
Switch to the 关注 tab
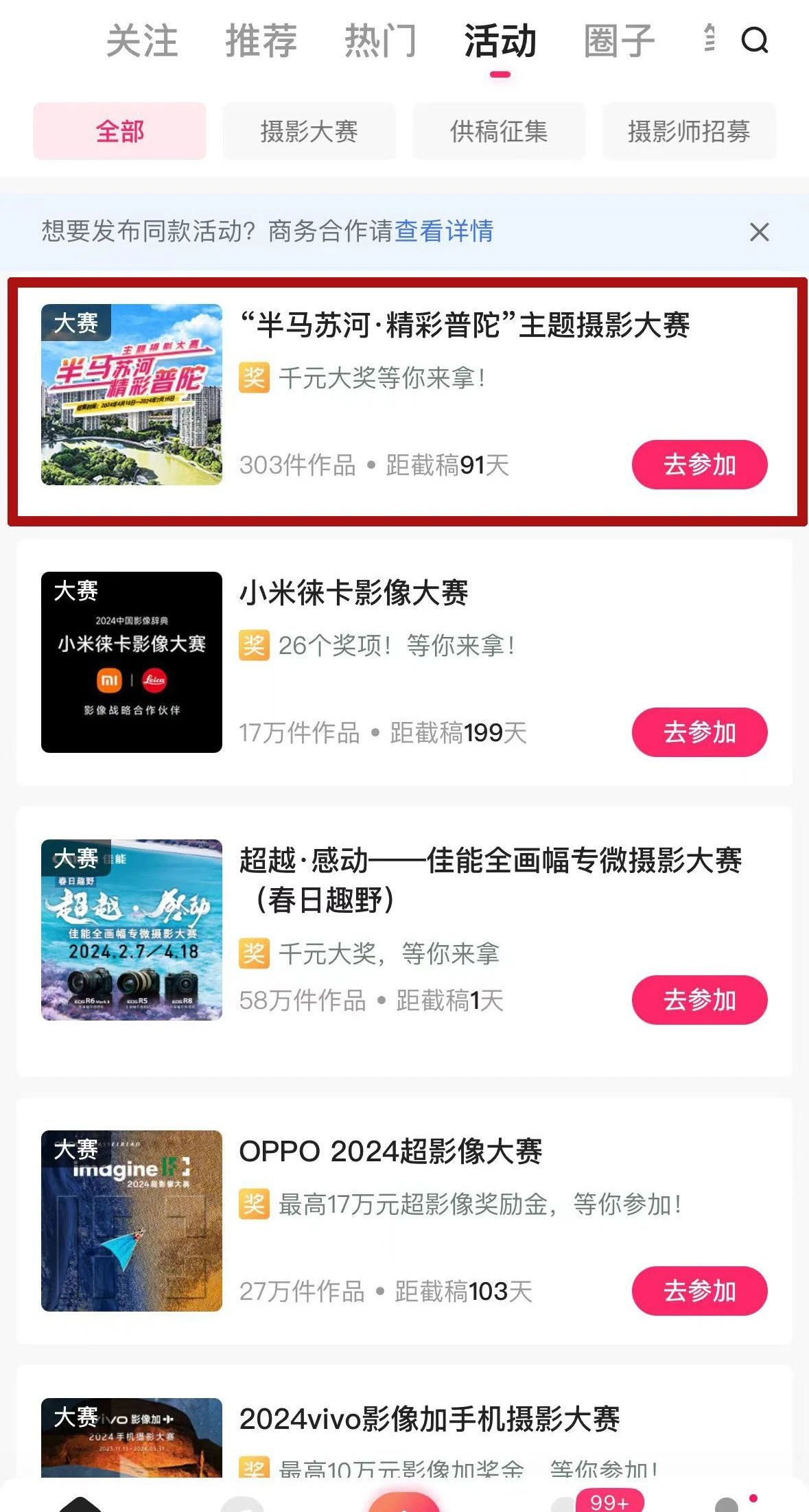point(142,40)
